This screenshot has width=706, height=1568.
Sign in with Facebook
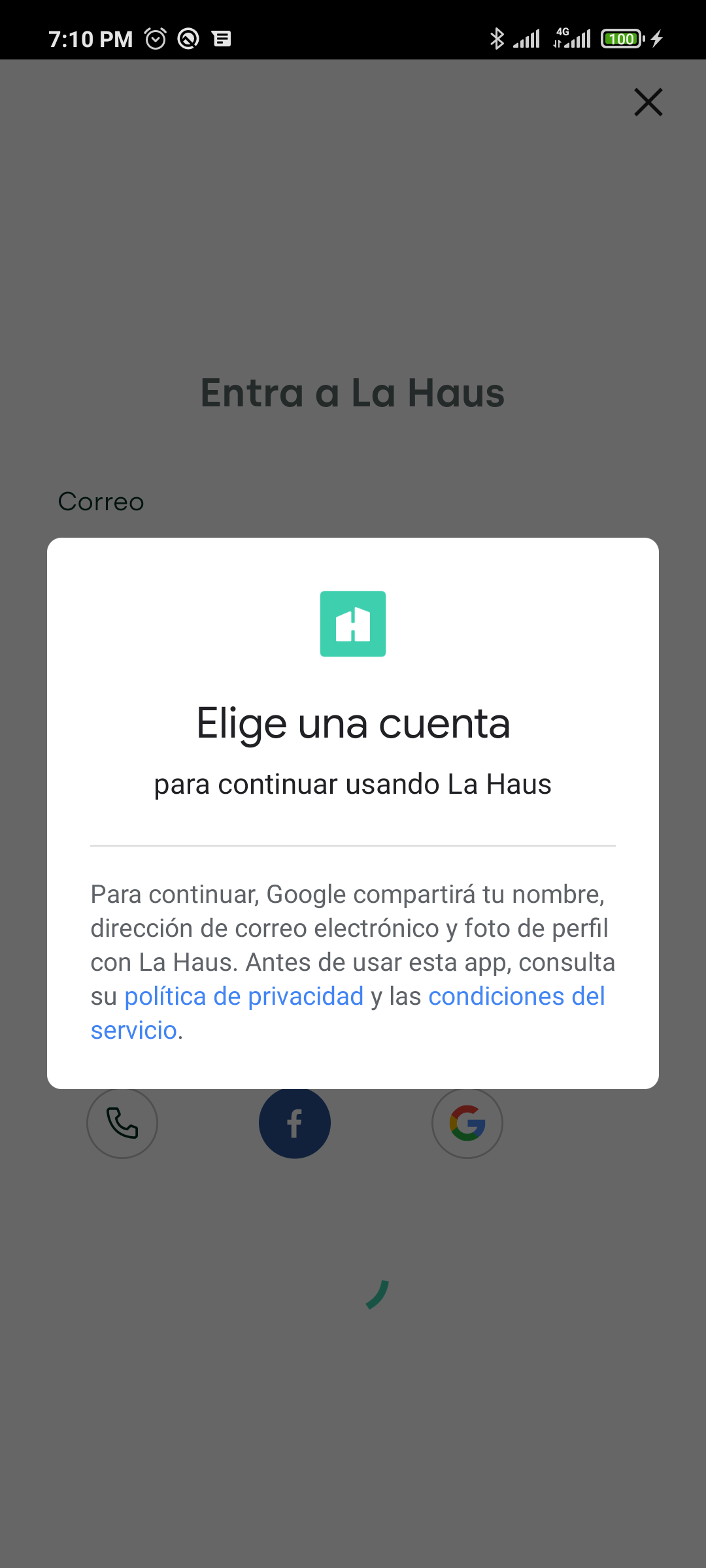295,1122
